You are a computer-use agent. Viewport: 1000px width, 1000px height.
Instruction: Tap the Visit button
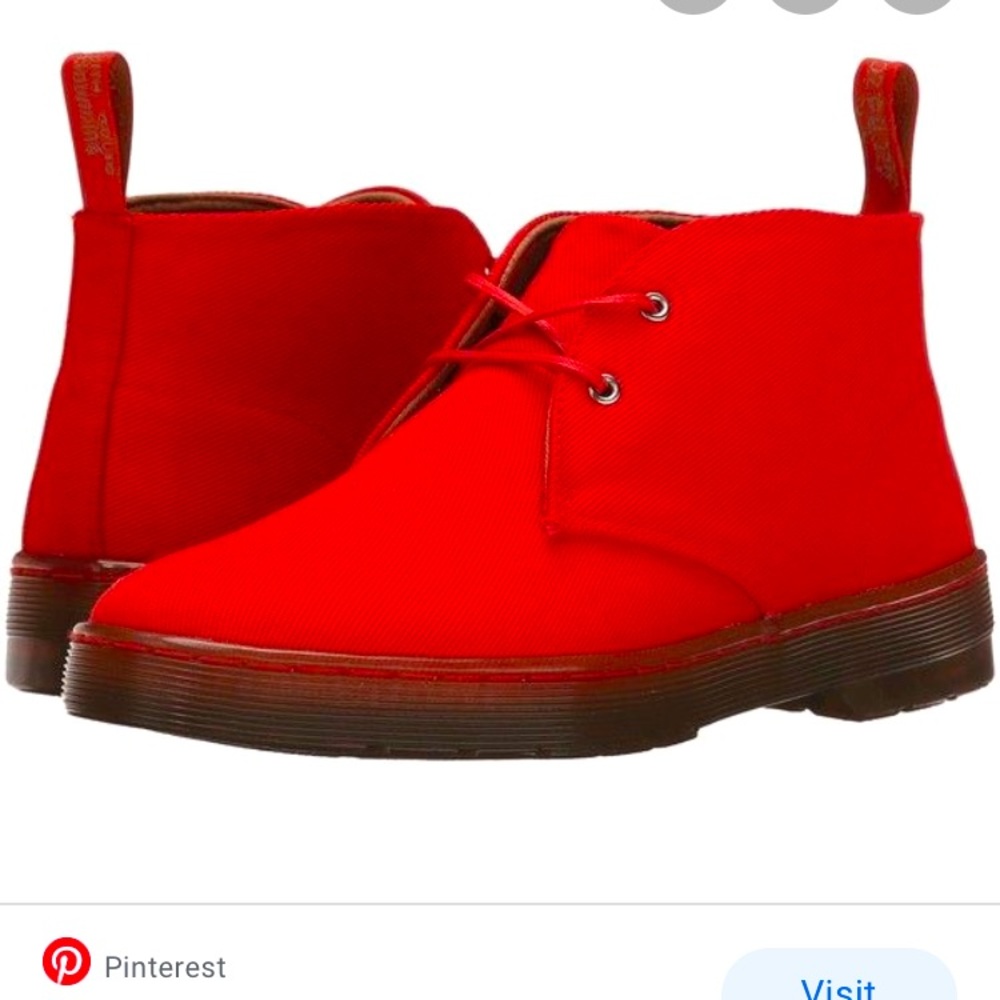pyautogui.click(x=838, y=982)
